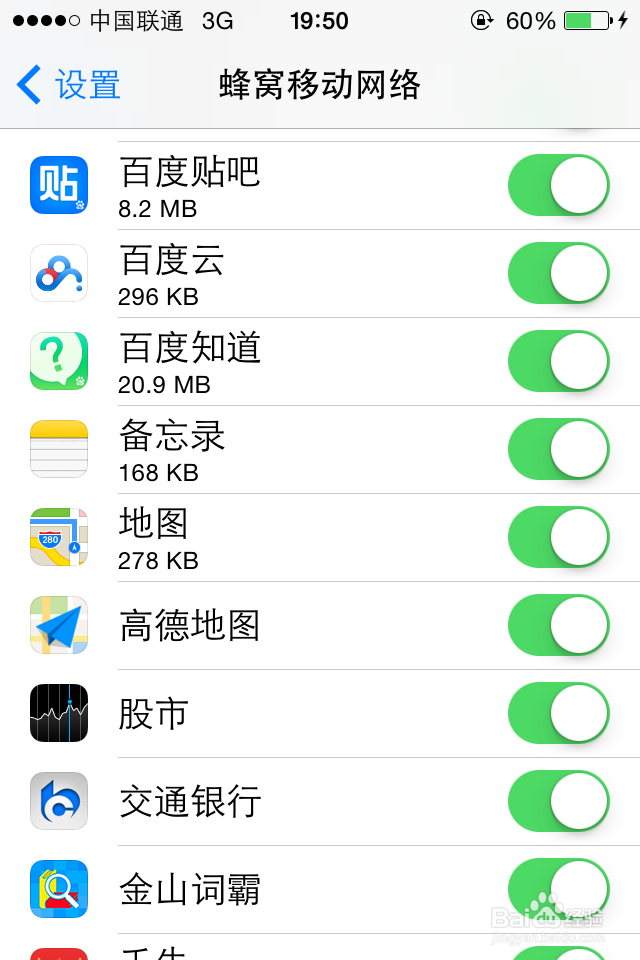Toggle the 地图 cellular data switch
640x960 pixels.
(x=558, y=537)
